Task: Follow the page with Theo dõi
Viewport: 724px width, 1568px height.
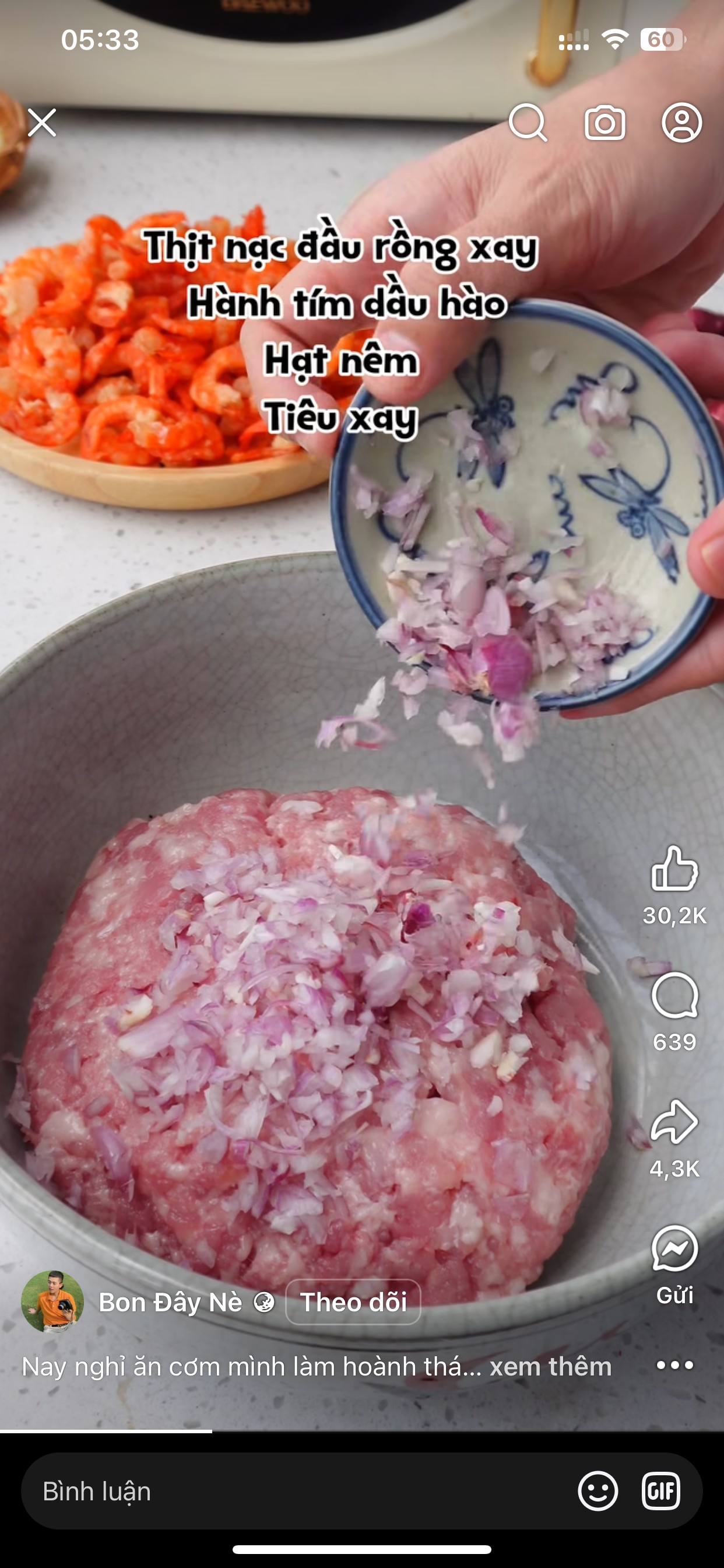Action: tap(353, 1303)
